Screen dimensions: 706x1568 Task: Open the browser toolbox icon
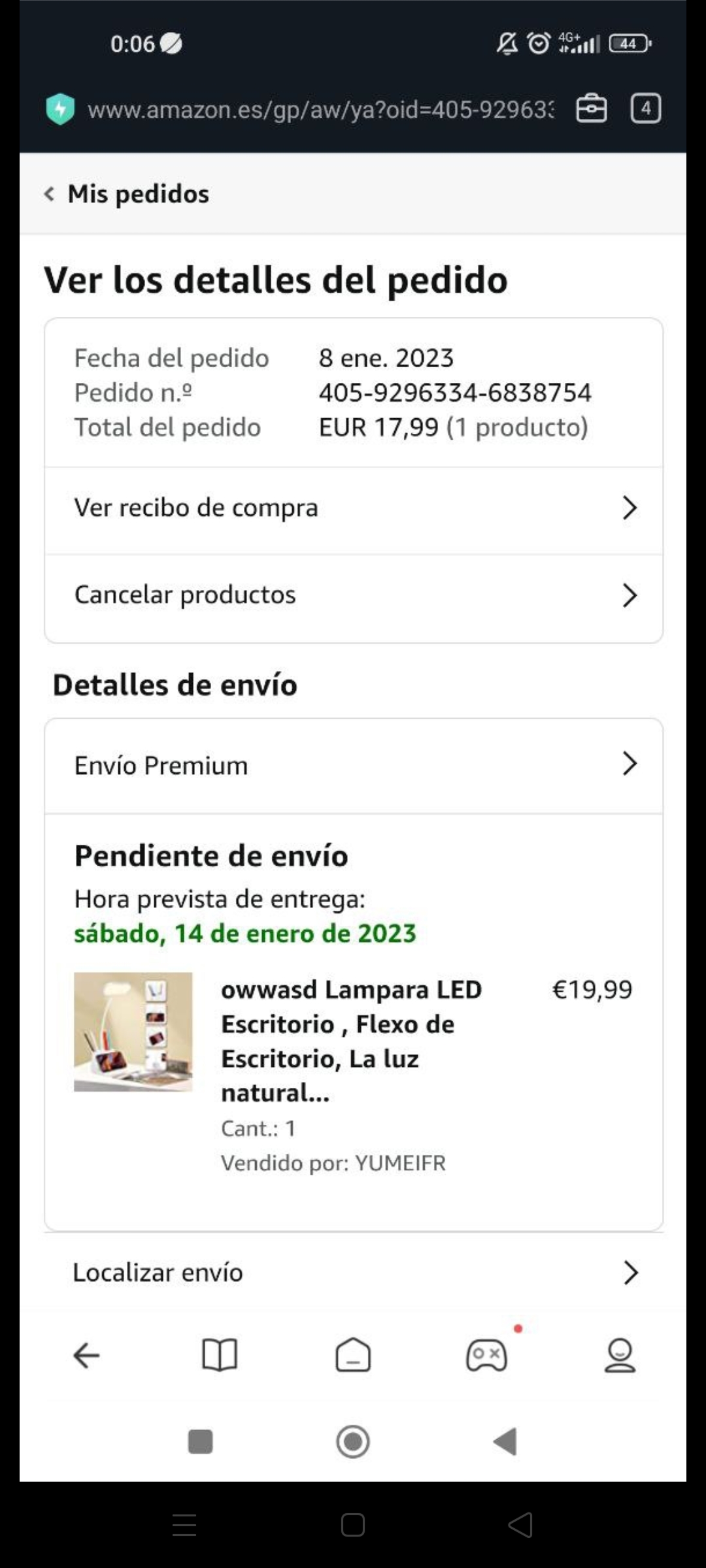pos(591,108)
